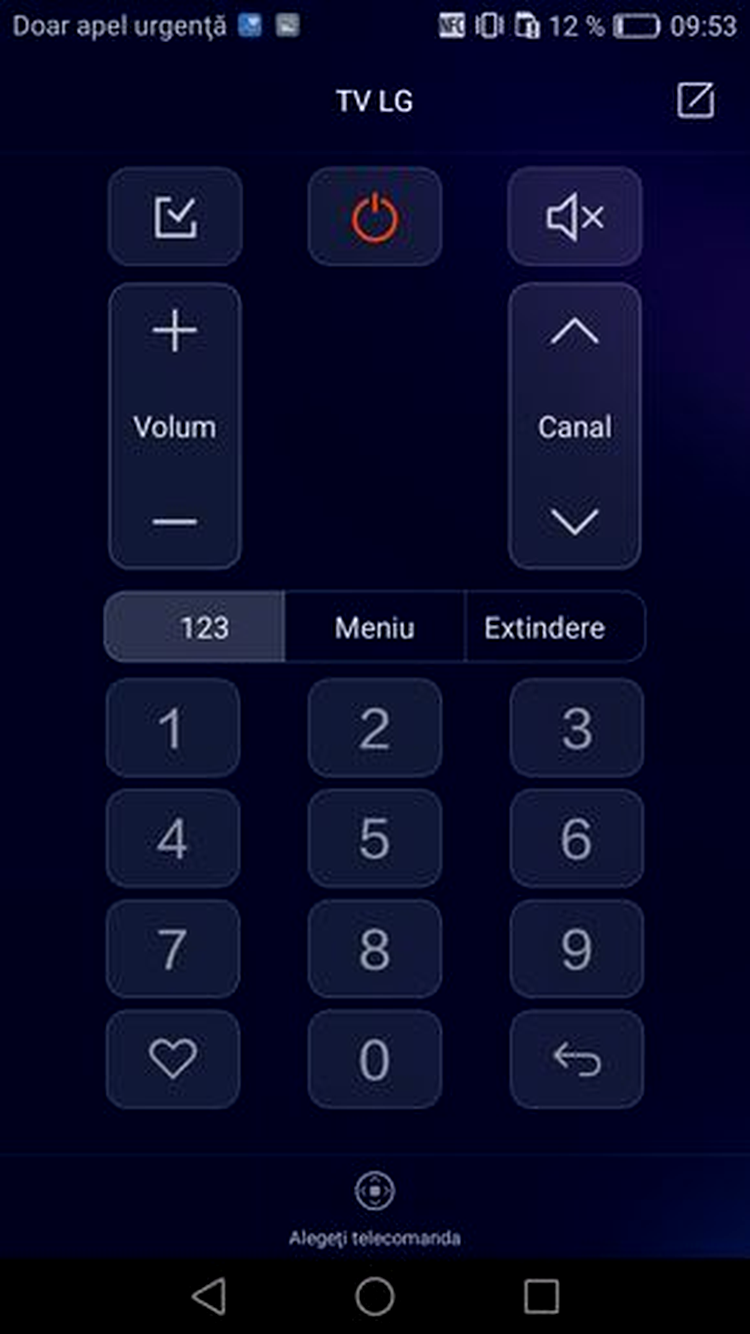This screenshot has width=750, height=1334.
Task: Decrease volume with the minus
Action: pos(175,522)
